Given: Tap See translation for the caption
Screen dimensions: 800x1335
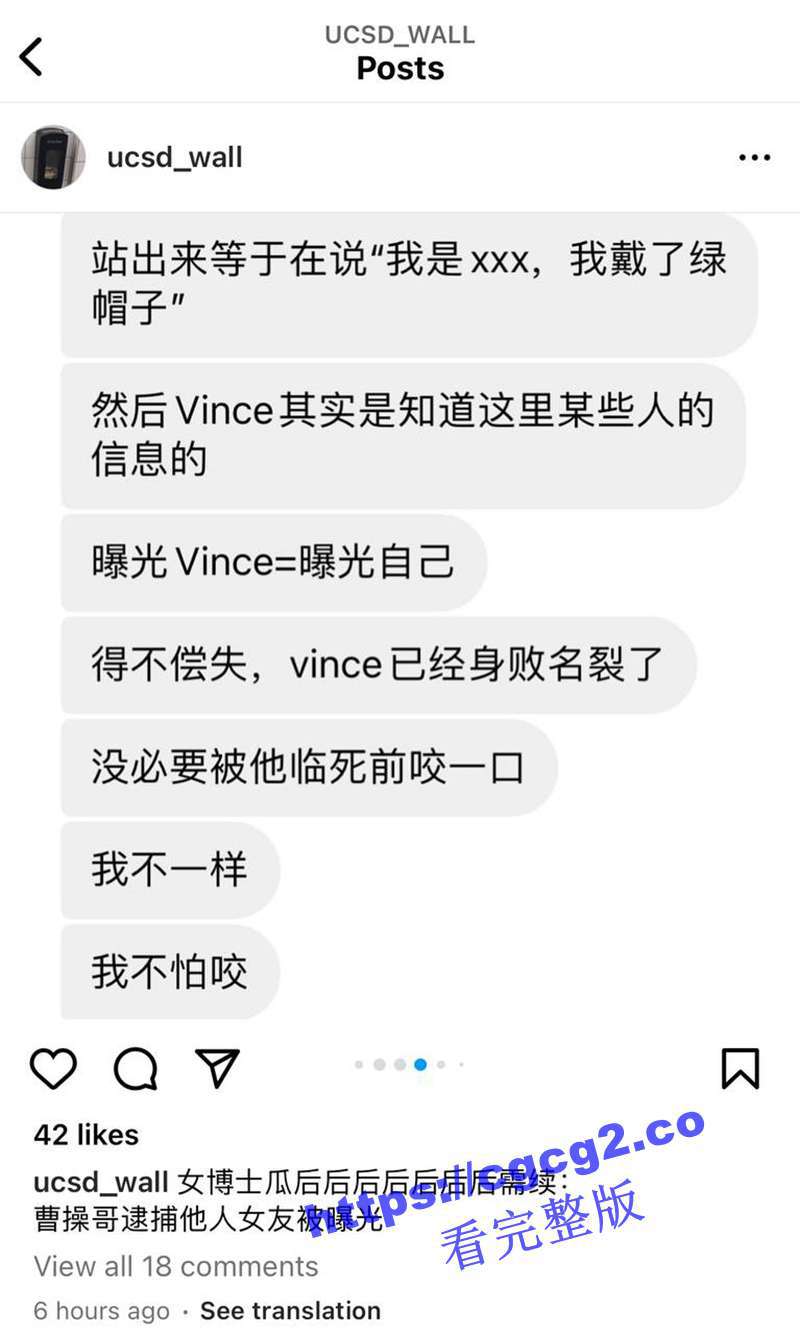Looking at the screenshot, I should click(x=290, y=1311).
